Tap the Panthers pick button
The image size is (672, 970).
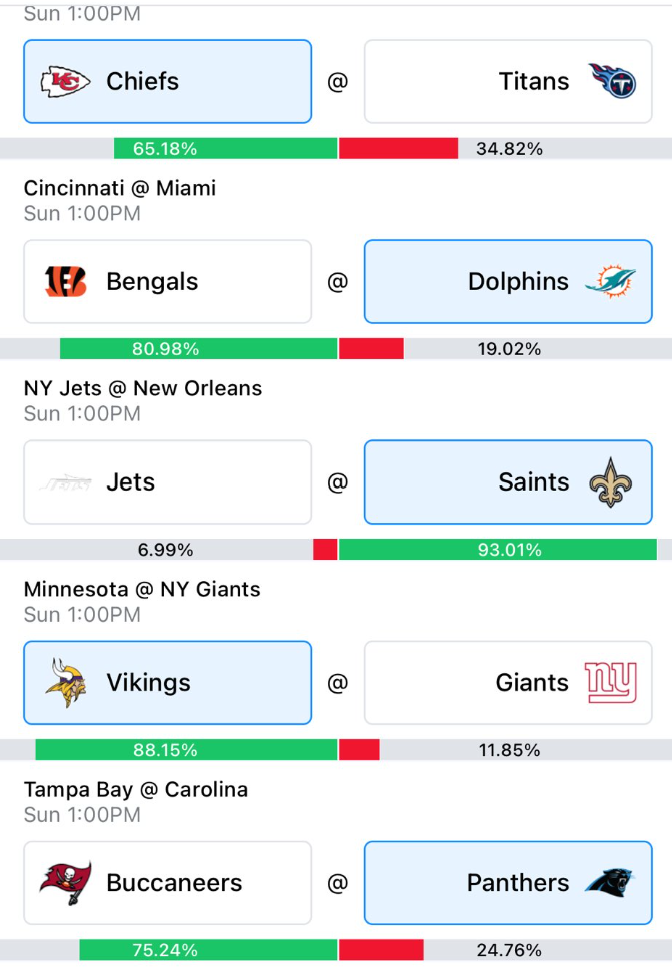click(x=508, y=883)
